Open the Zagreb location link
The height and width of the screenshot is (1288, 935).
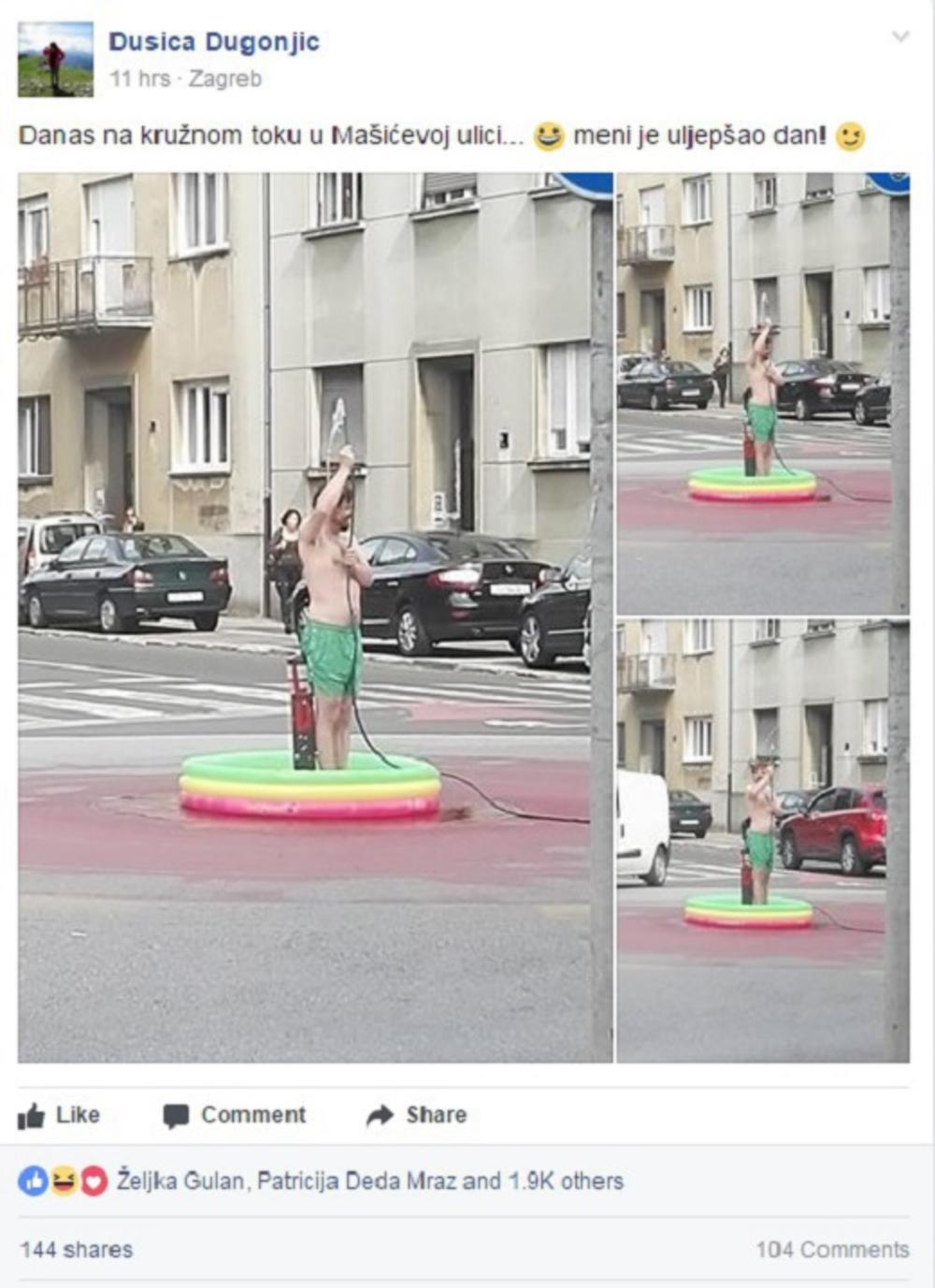click(x=224, y=80)
